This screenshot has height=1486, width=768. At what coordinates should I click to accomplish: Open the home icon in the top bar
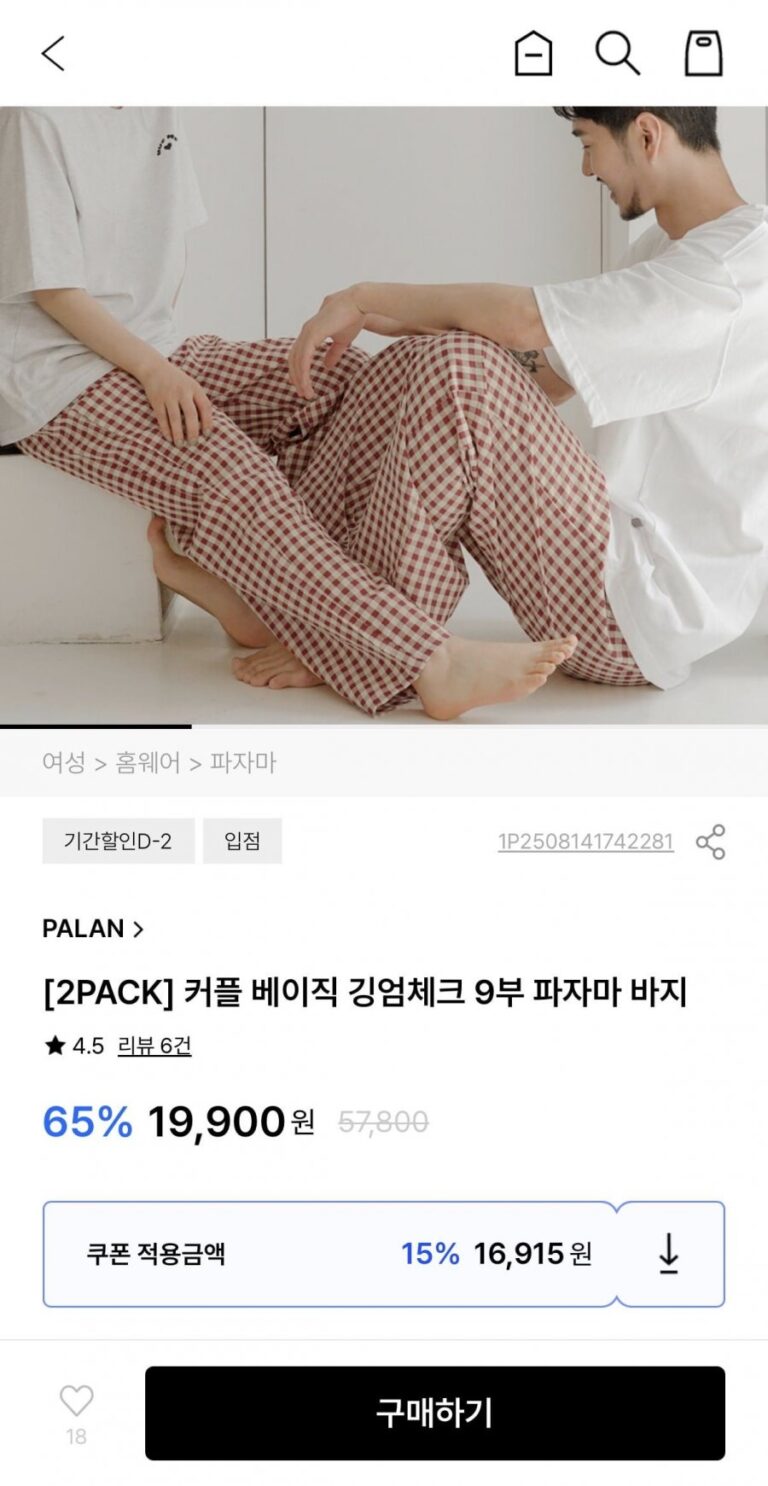point(533,53)
